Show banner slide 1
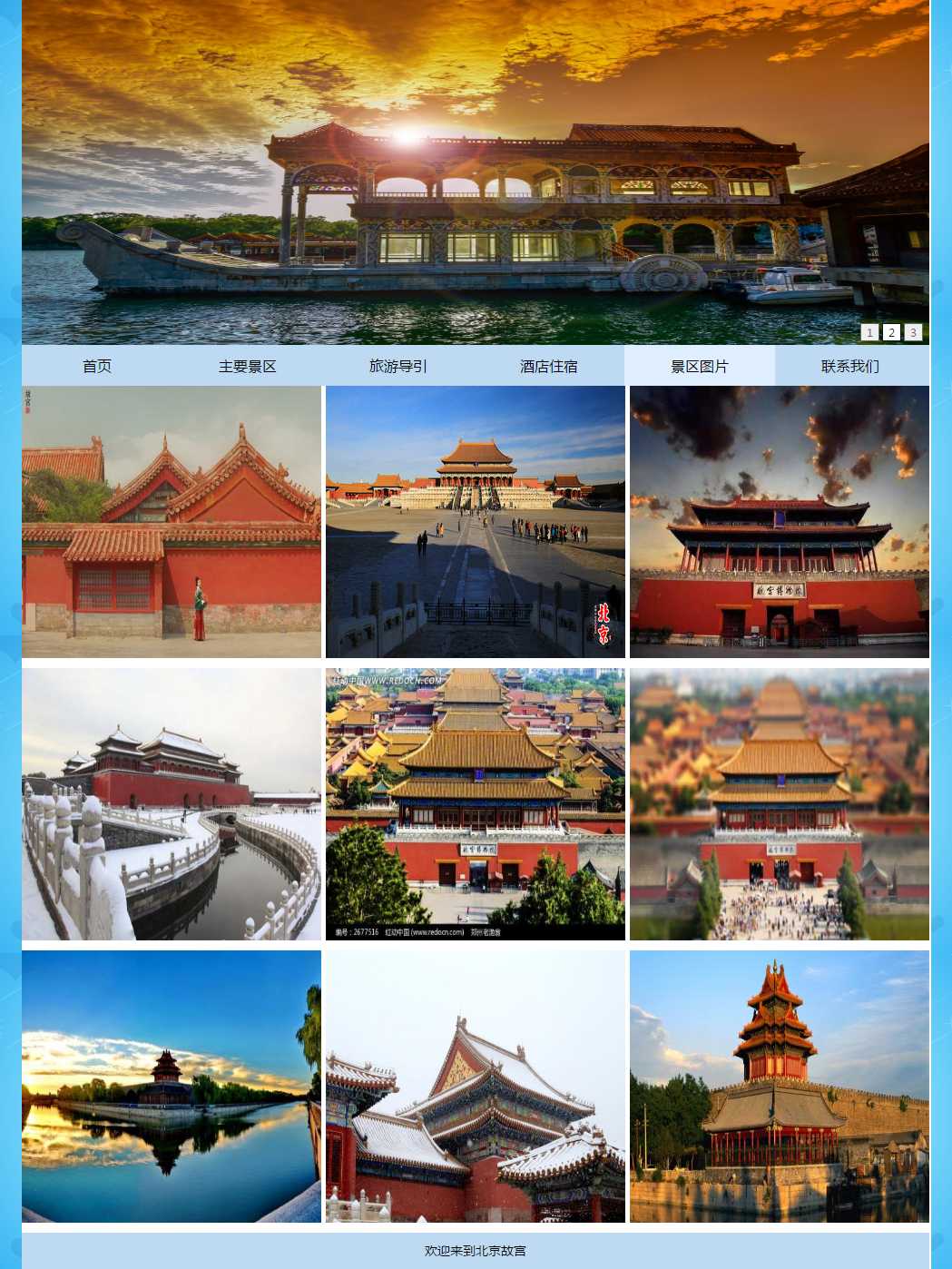Screen dimensions: 952x1269 tap(869, 332)
